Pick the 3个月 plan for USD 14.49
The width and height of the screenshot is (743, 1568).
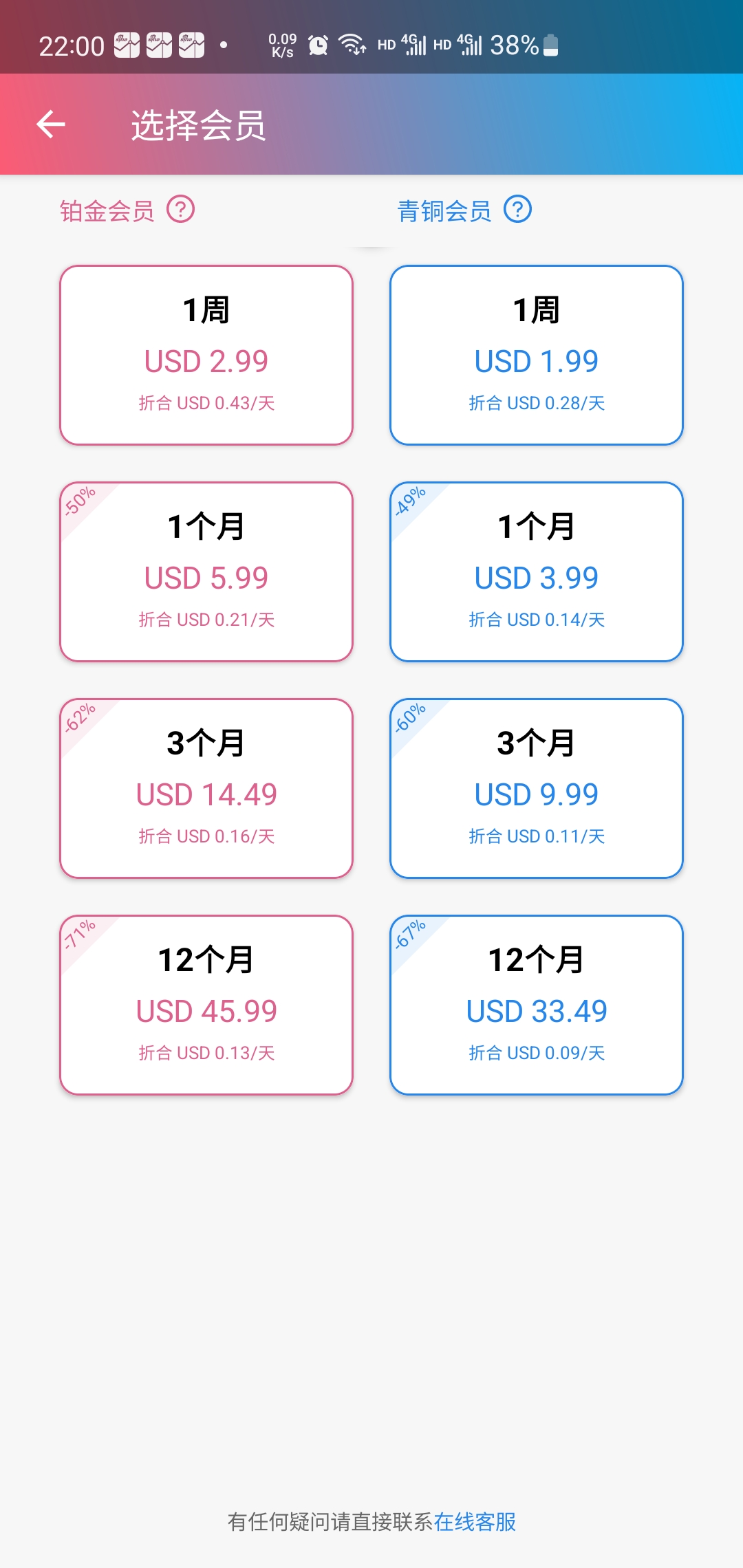coord(206,789)
